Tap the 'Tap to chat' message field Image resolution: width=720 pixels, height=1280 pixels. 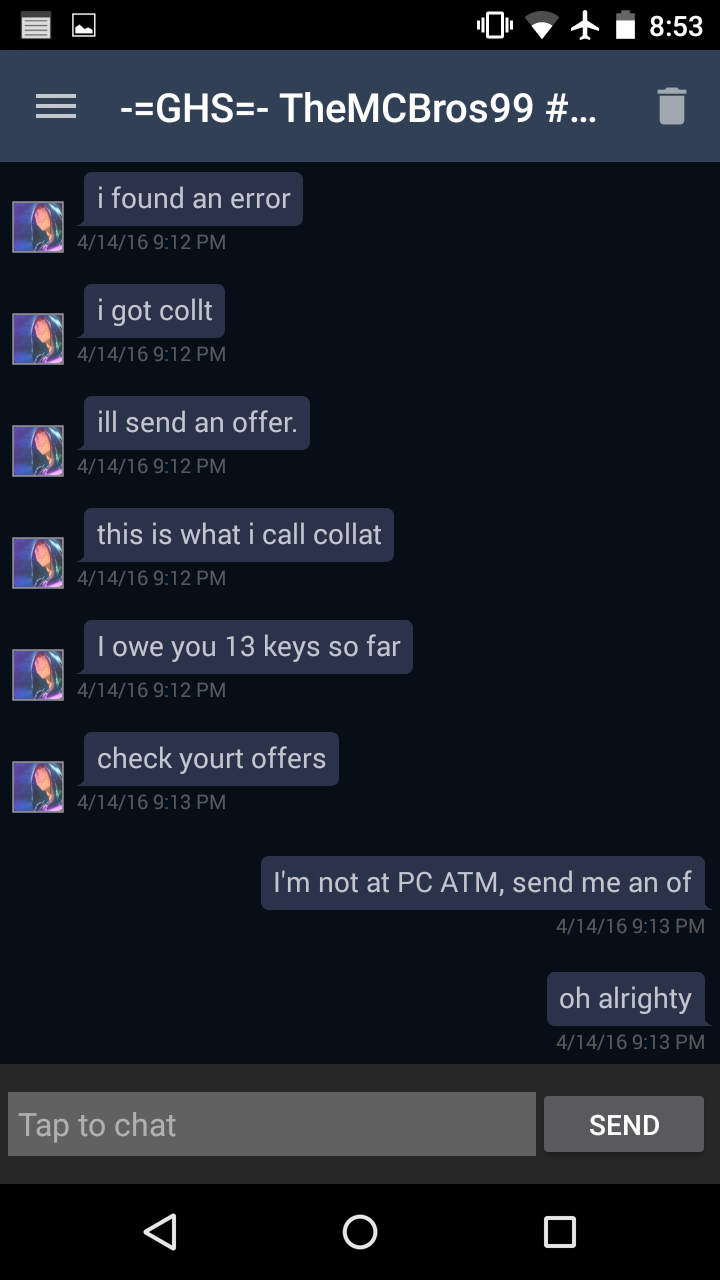(x=272, y=1124)
